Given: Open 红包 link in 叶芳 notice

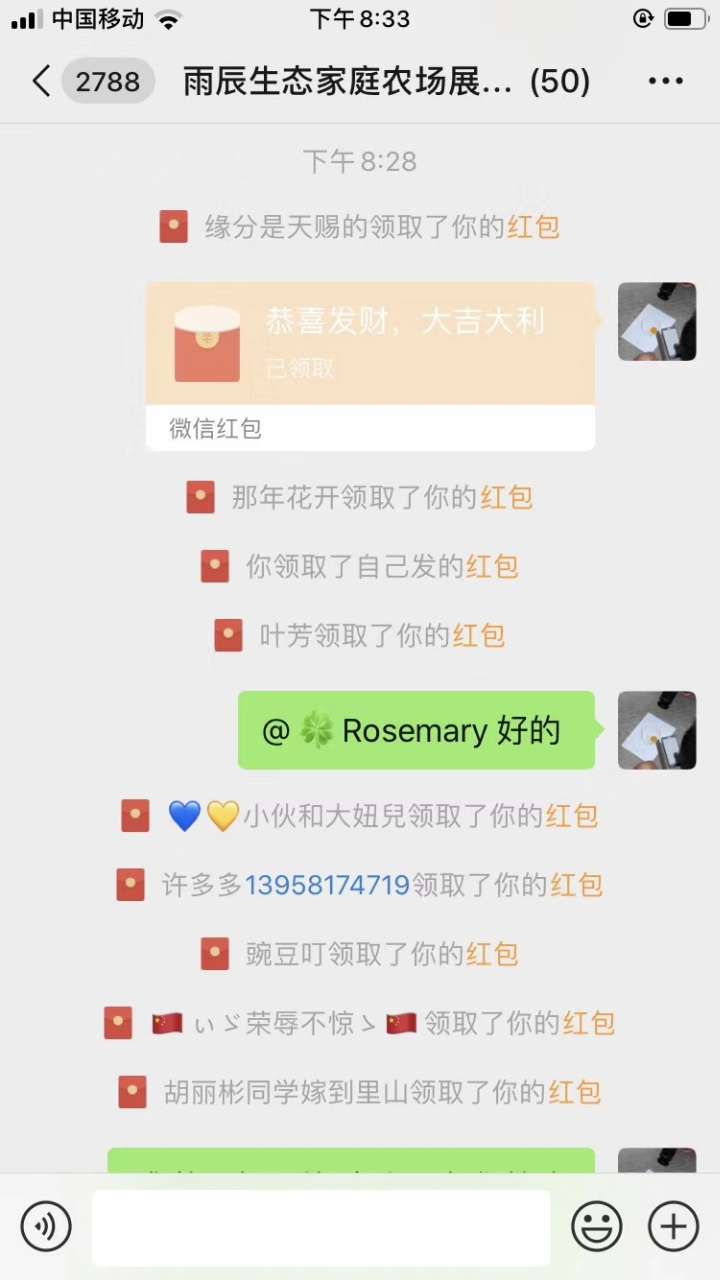Looking at the screenshot, I should point(478,635).
